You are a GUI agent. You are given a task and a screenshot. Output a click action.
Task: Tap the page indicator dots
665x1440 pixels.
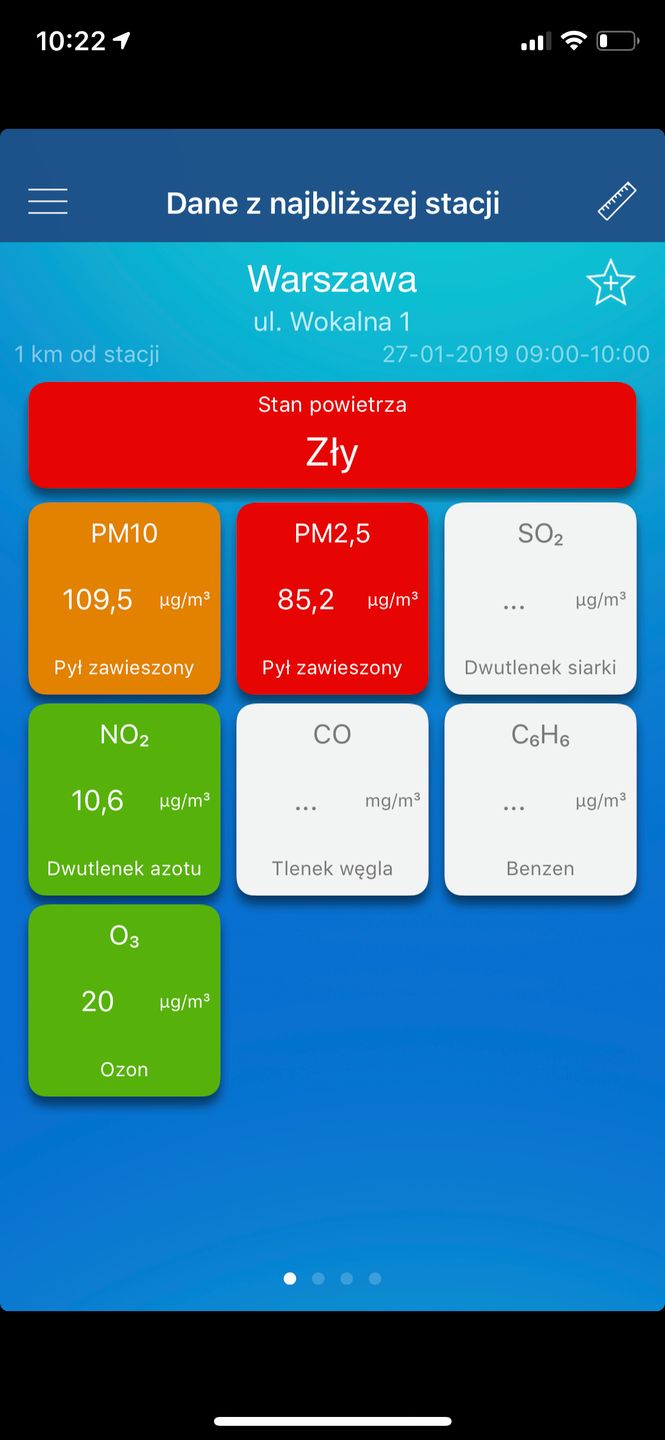[332, 1278]
